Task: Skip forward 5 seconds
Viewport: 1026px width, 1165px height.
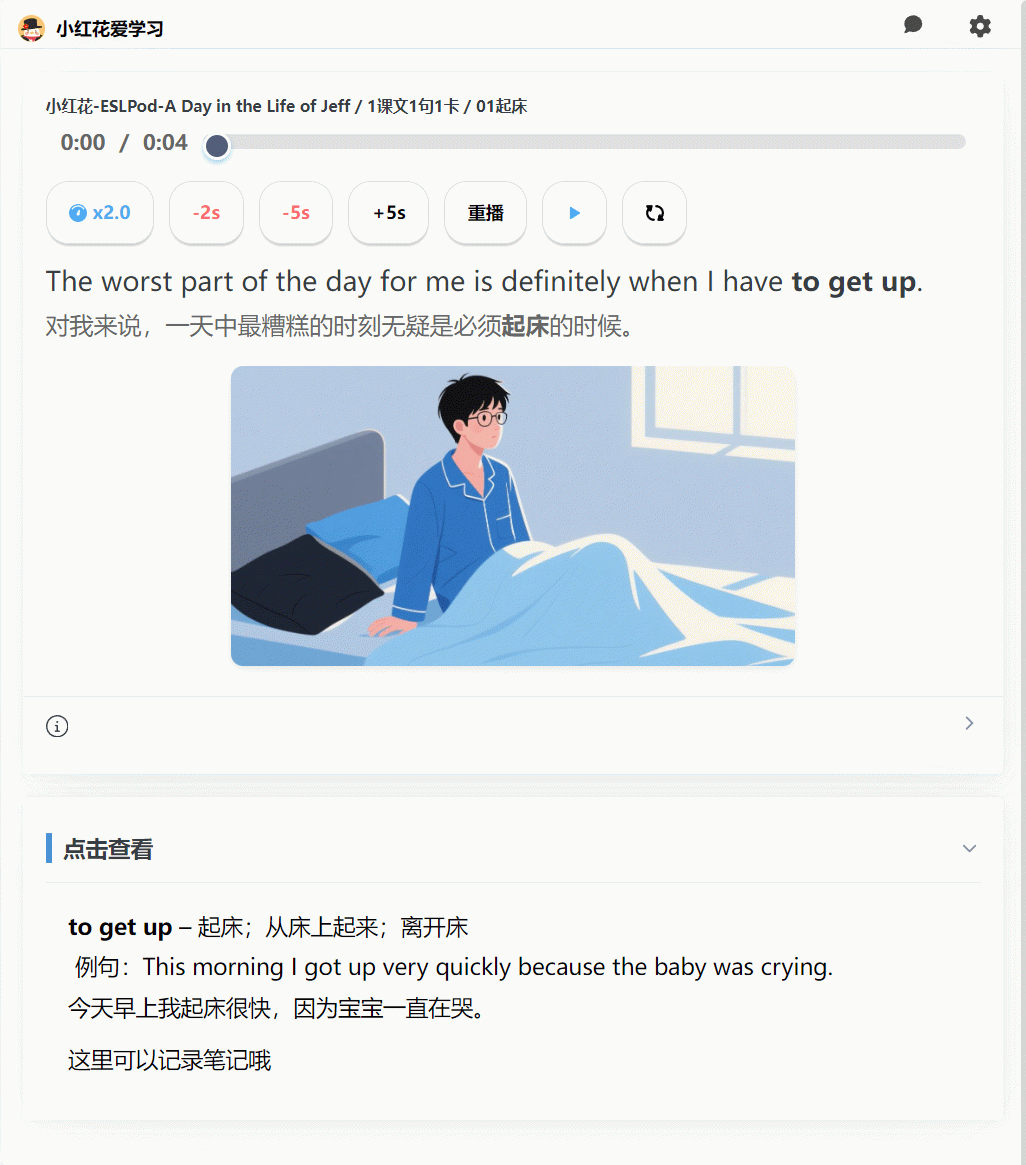Action: coord(389,212)
